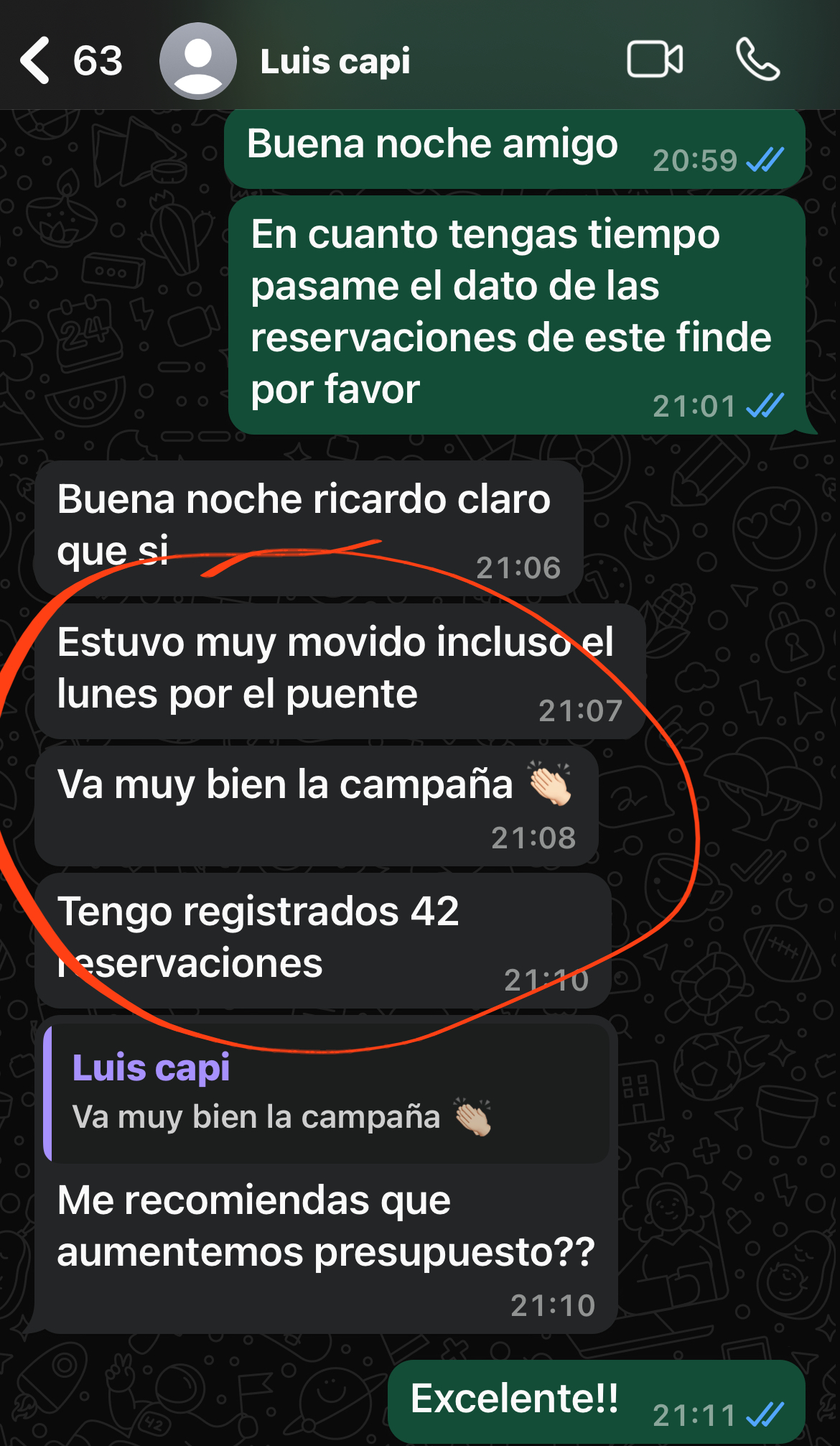The image size is (840, 1446).
Task: Start a video call with Luis capi
Action: pyautogui.click(x=655, y=60)
